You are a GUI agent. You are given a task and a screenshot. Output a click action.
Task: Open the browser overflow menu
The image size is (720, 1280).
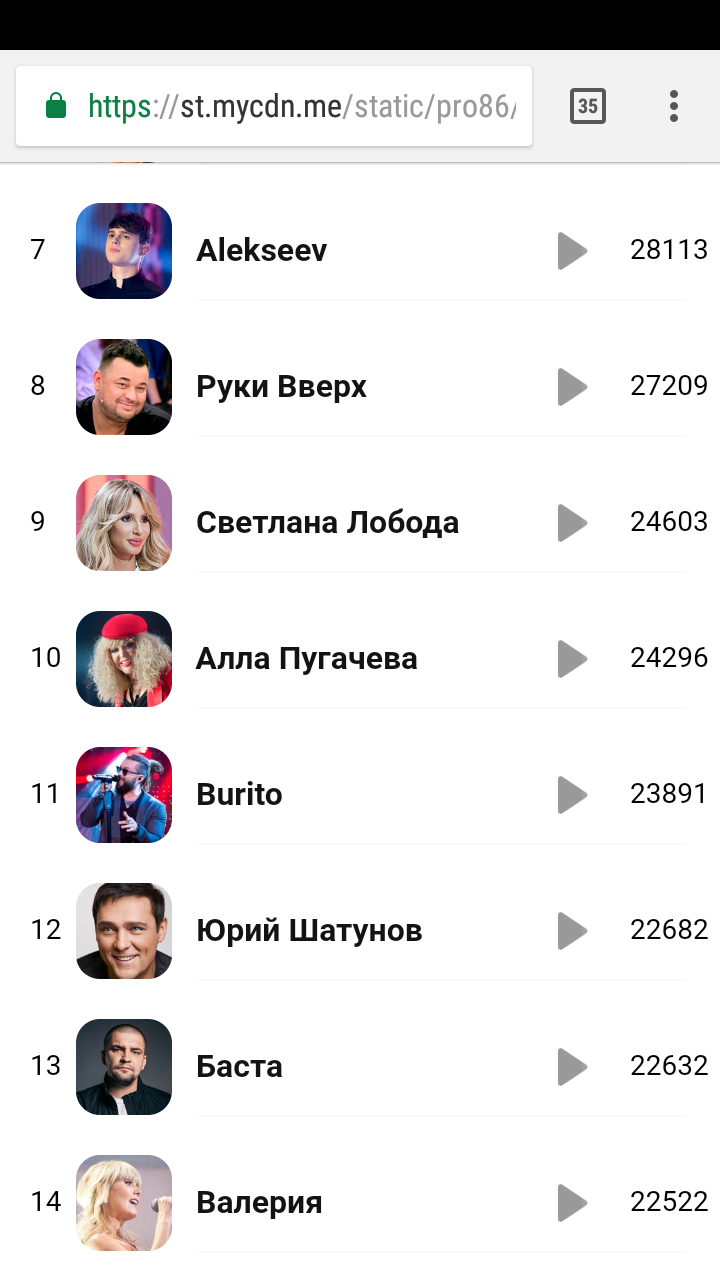pyautogui.click(x=674, y=106)
